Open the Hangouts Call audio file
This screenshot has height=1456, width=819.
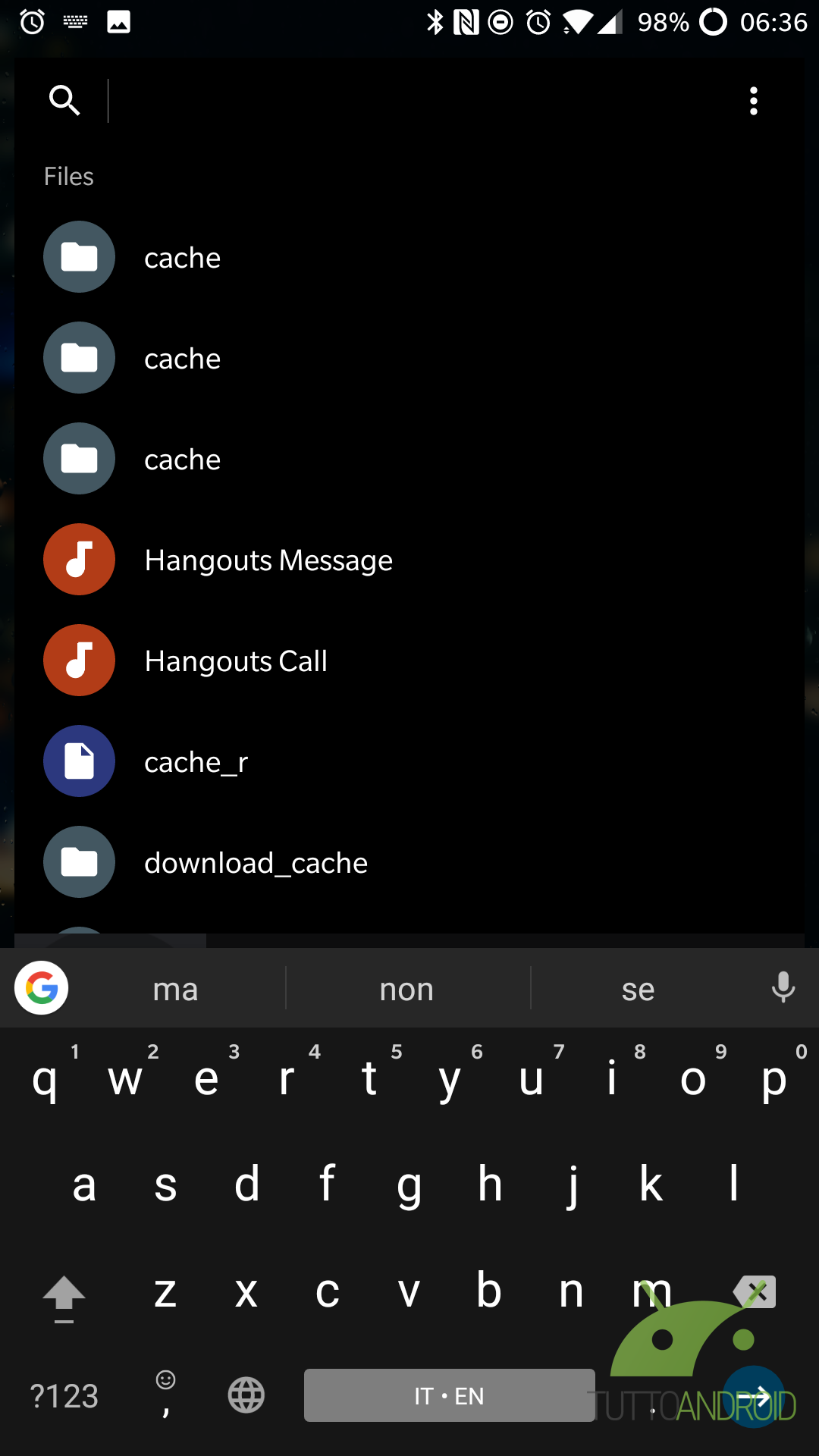click(x=409, y=661)
